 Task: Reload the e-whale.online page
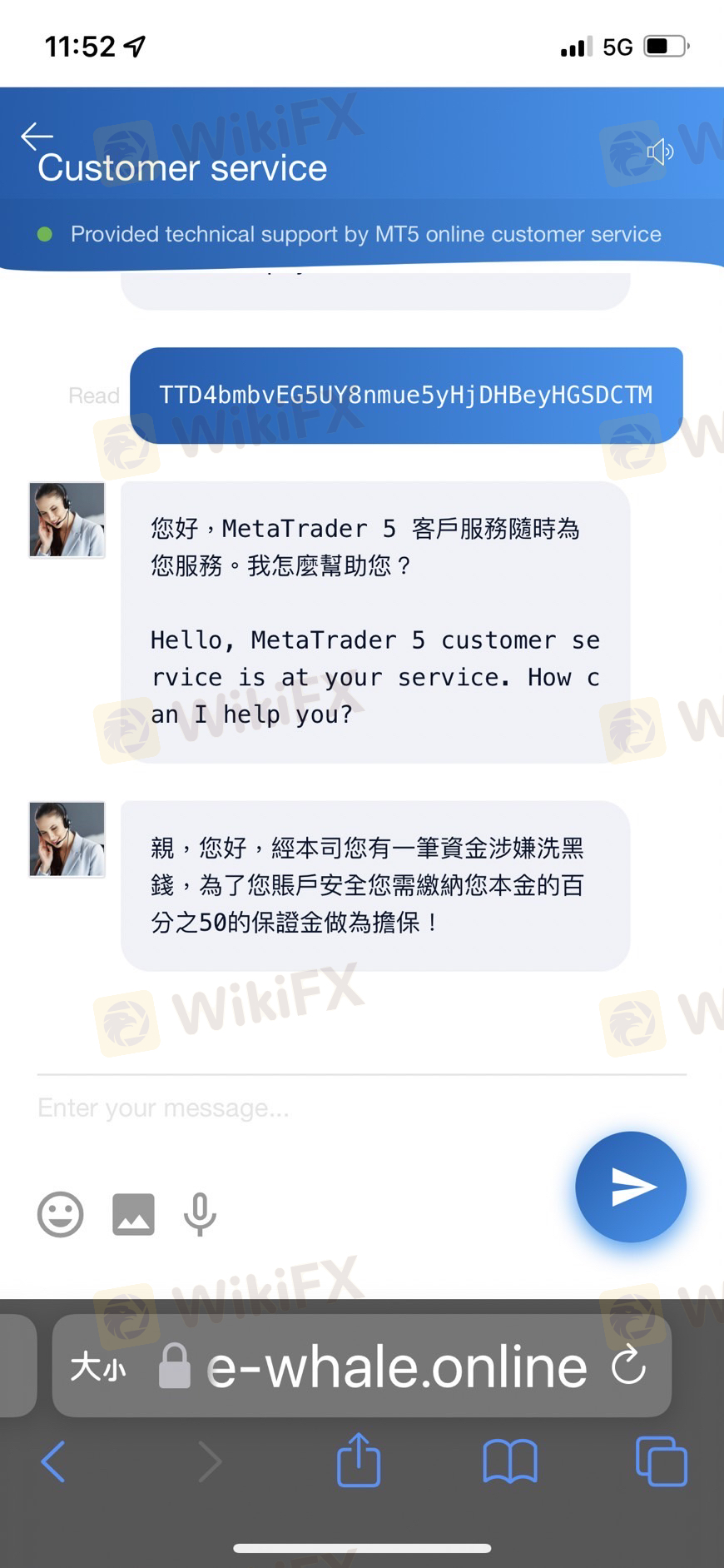point(628,1365)
